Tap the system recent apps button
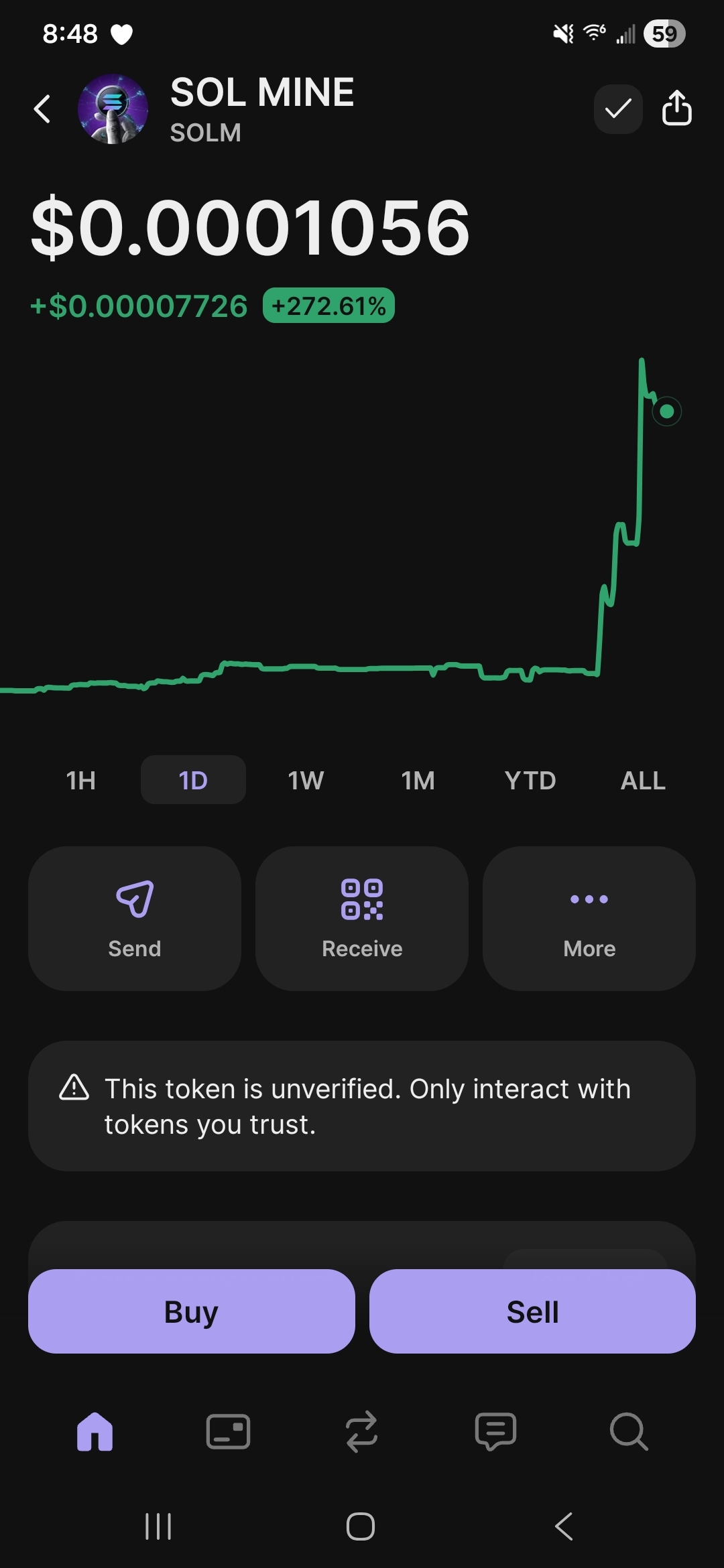724x1568 pixels. (159, 1526)
